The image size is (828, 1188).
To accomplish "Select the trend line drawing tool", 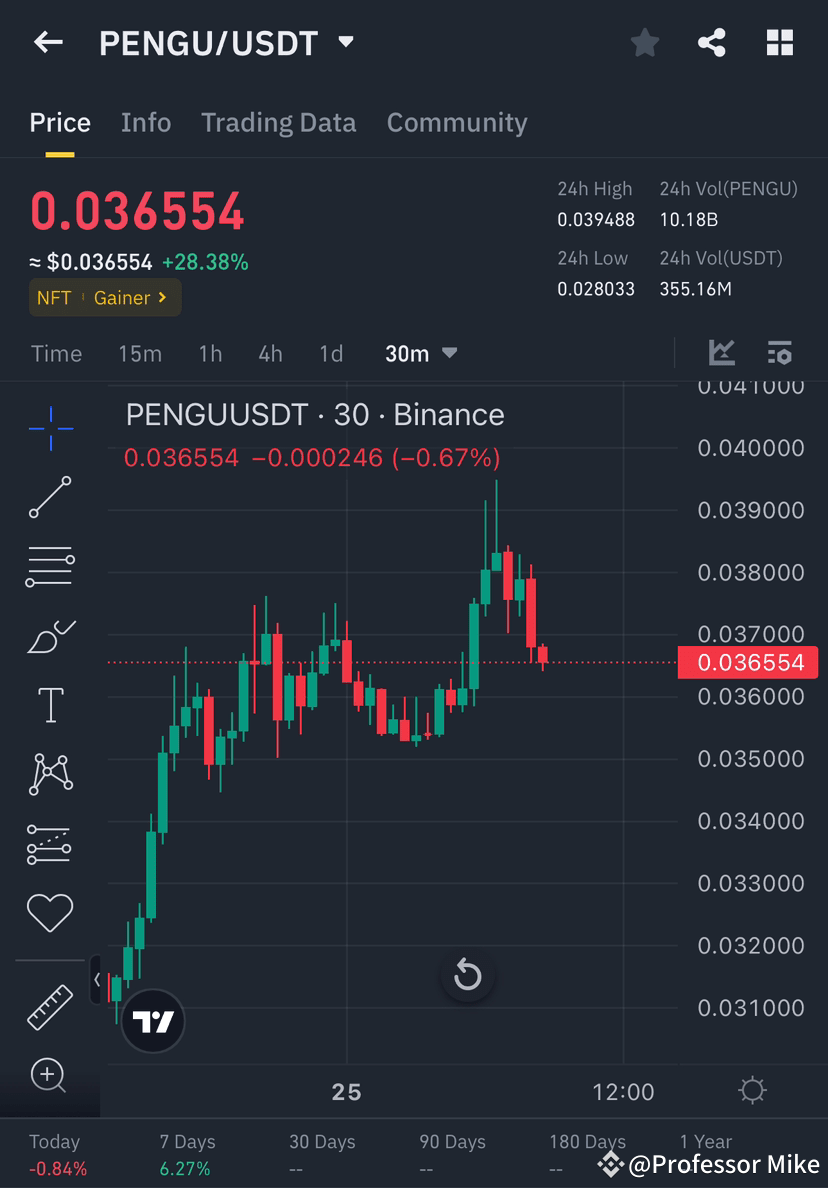I will 49,497.
